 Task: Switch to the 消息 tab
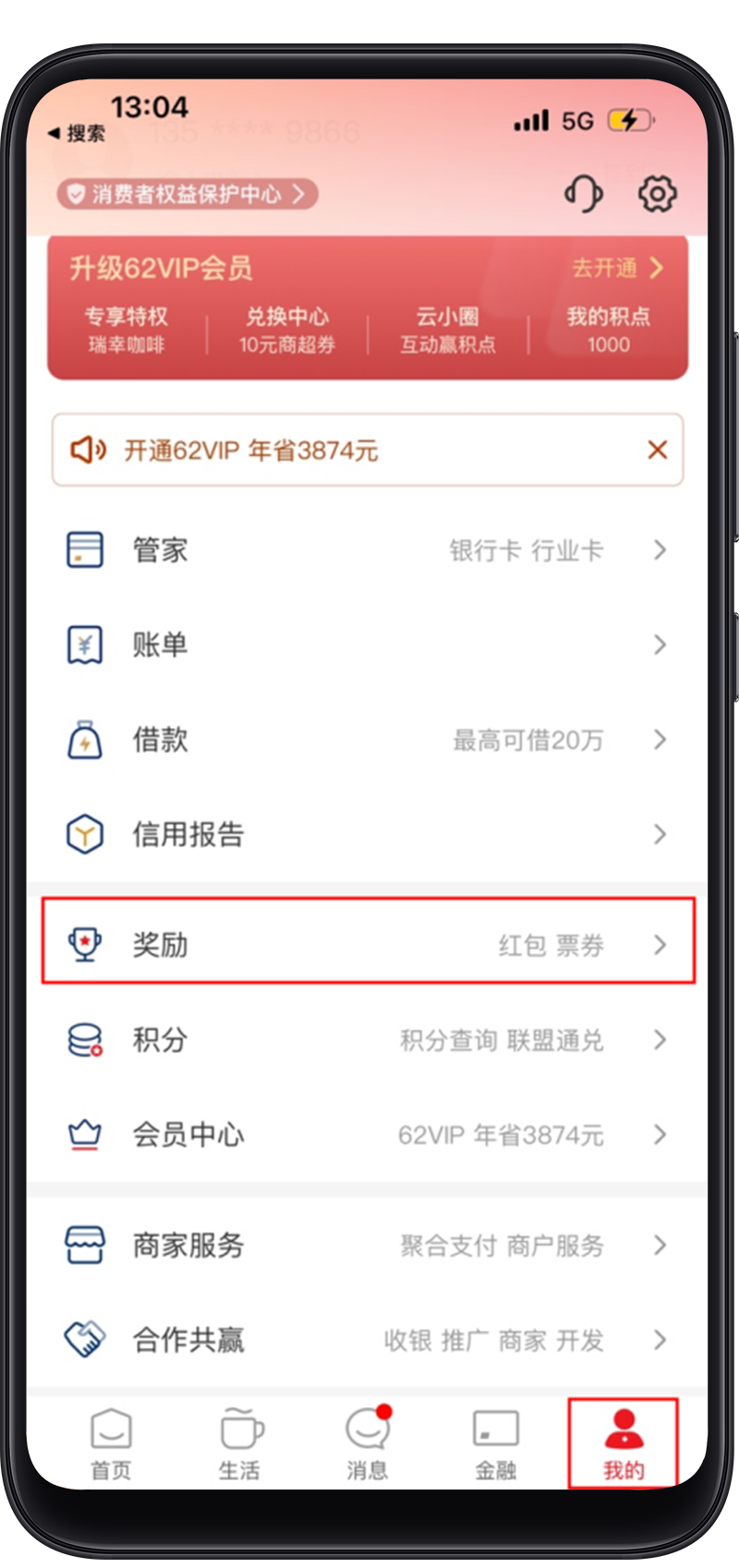[367, 1443]
